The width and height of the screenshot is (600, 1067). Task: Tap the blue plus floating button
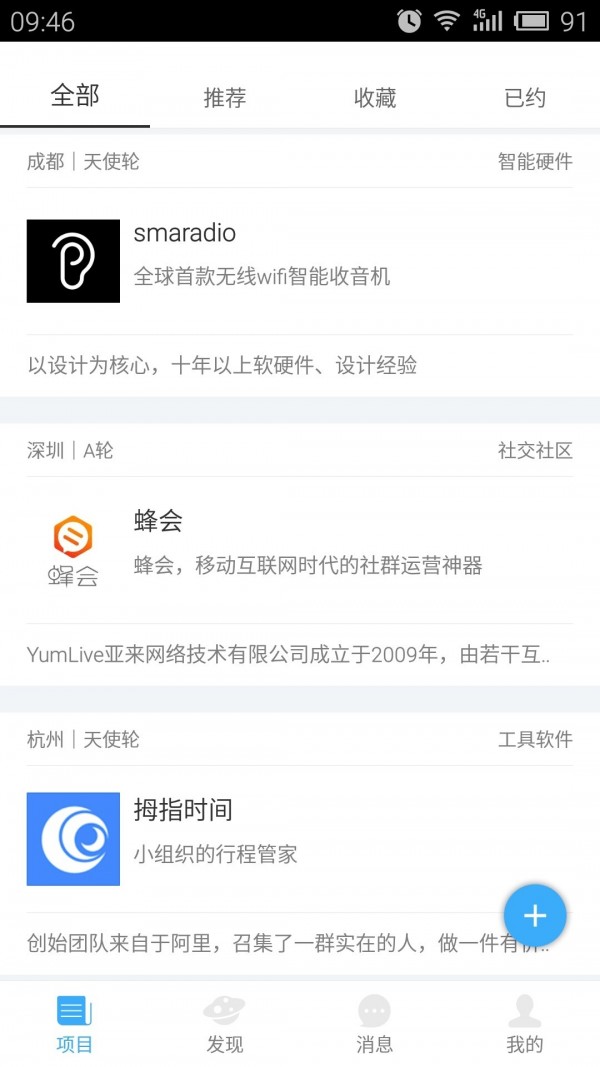(x=535, y=915)
